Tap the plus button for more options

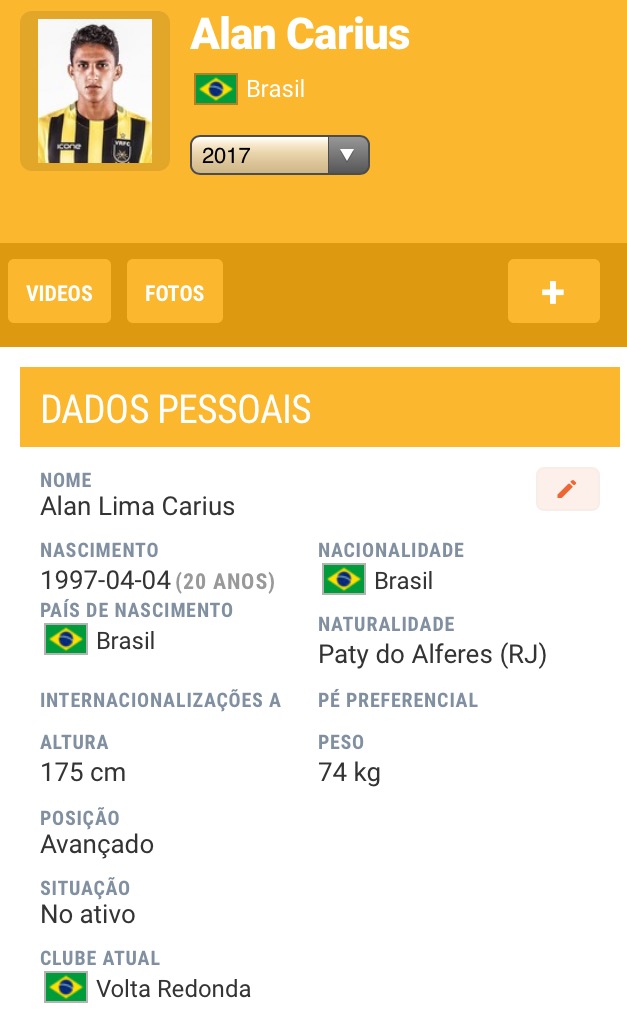[553, 291]
